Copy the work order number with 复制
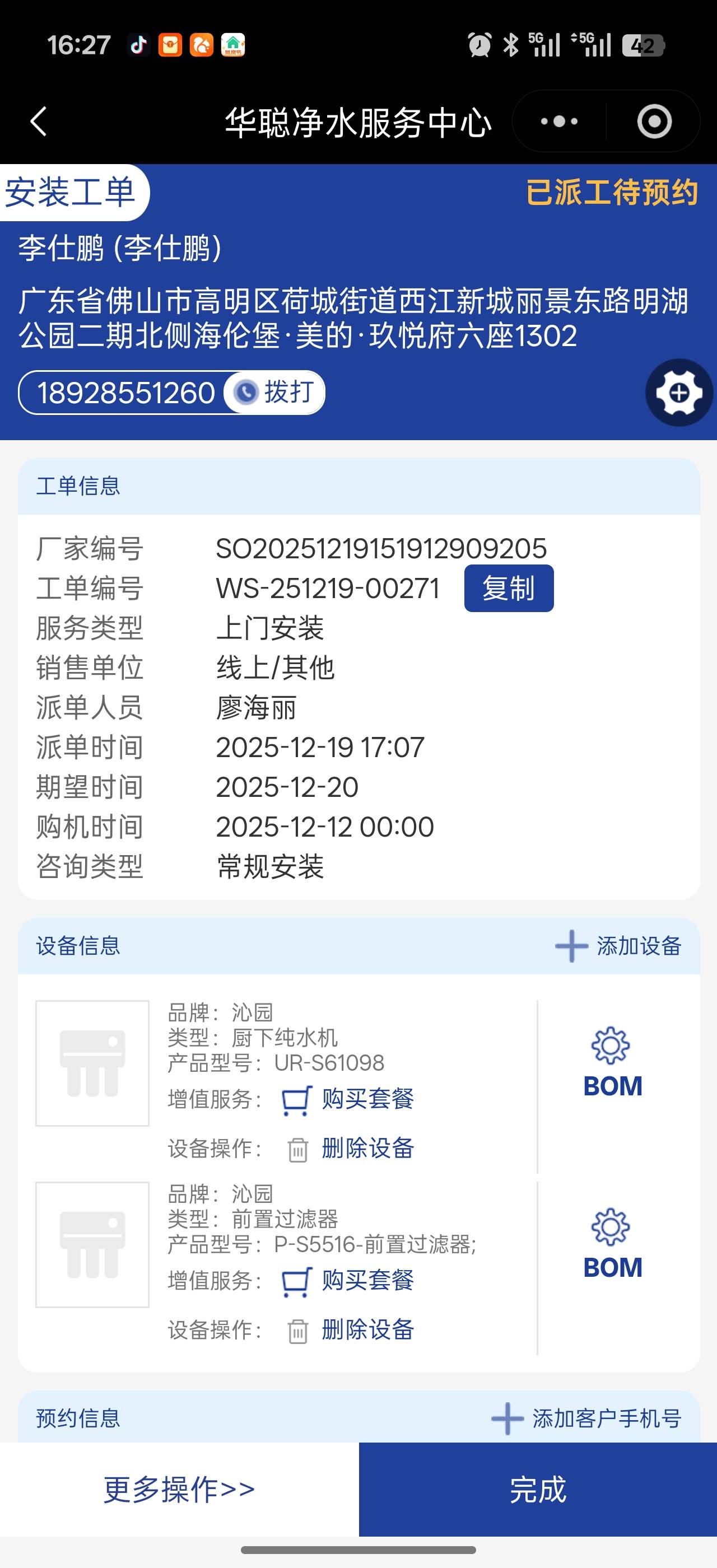 (508, 588)
